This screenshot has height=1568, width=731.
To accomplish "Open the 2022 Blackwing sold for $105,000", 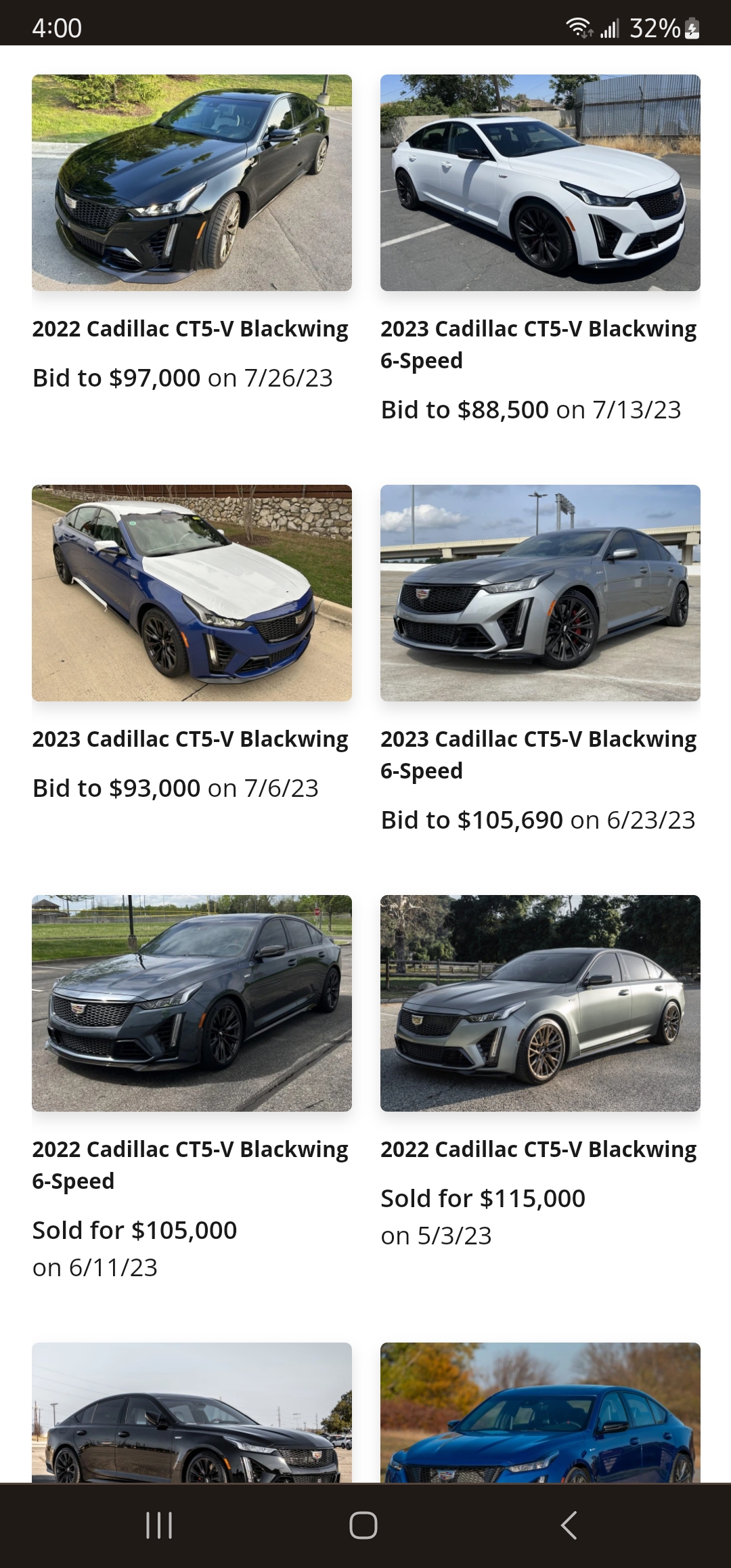I will tap(192, 1003).
